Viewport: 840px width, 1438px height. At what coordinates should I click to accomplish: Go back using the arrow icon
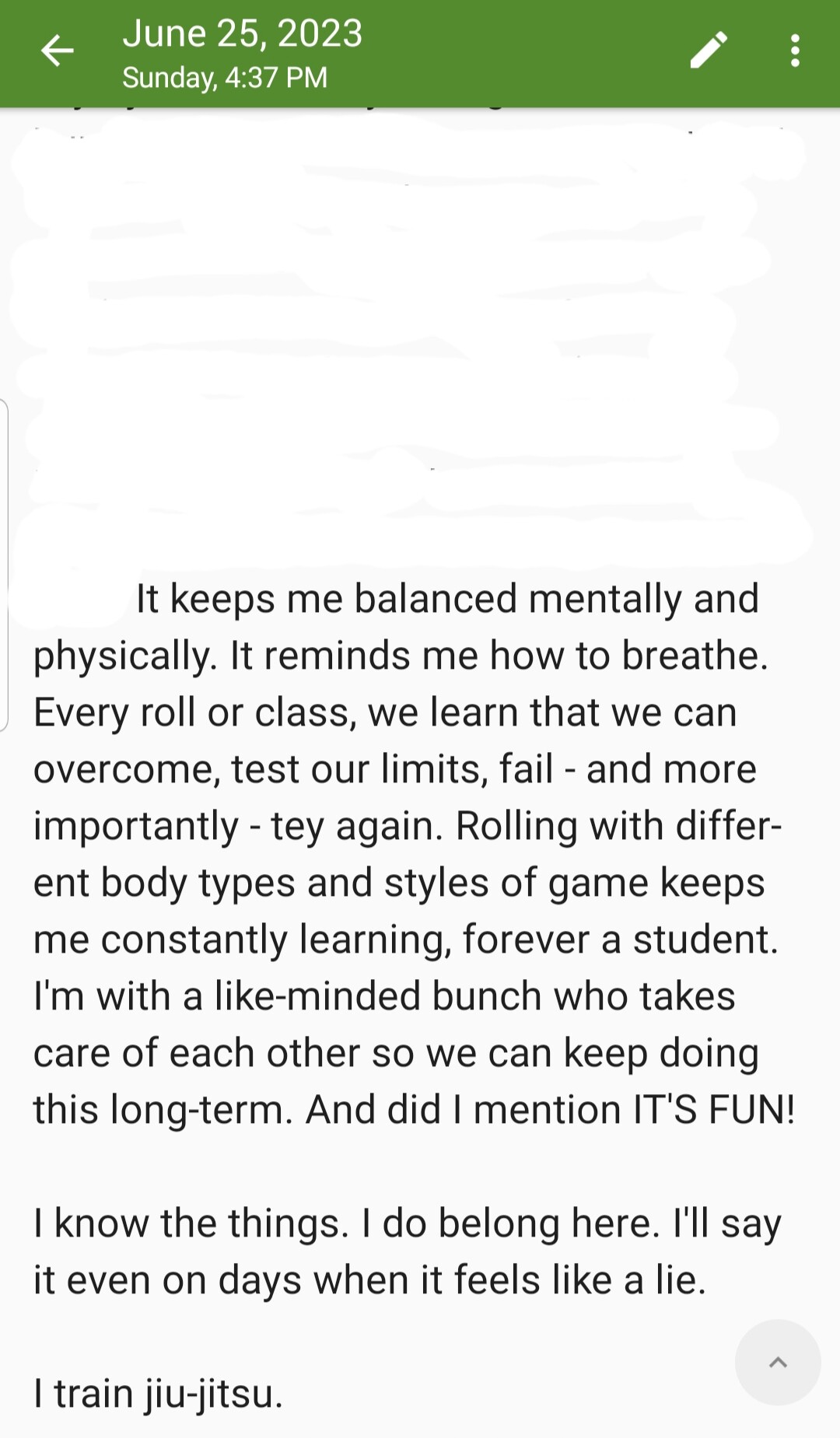point(57,51)
